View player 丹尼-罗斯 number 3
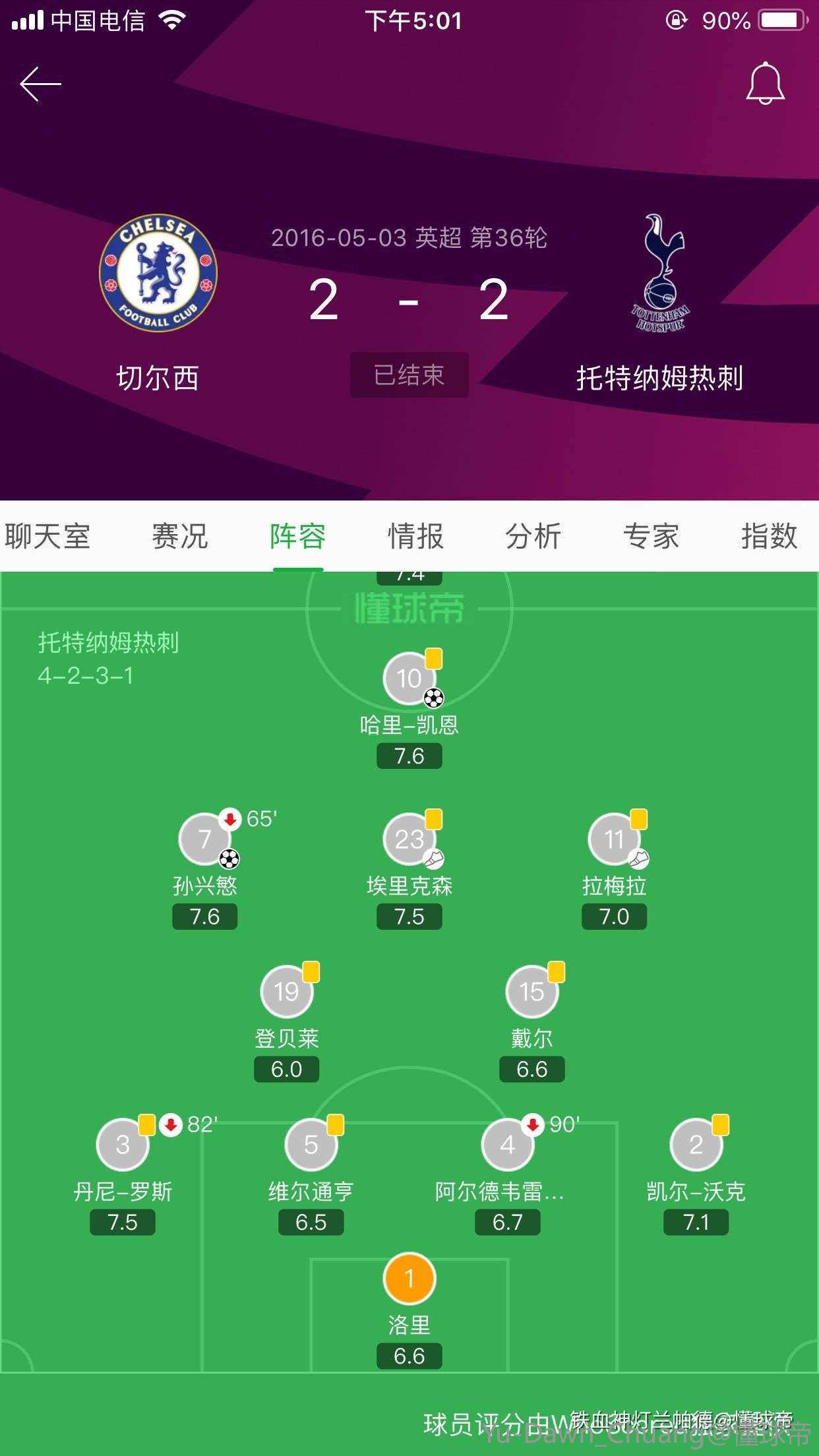The width and height of the screenshot is (819, 1456). 123,1145
